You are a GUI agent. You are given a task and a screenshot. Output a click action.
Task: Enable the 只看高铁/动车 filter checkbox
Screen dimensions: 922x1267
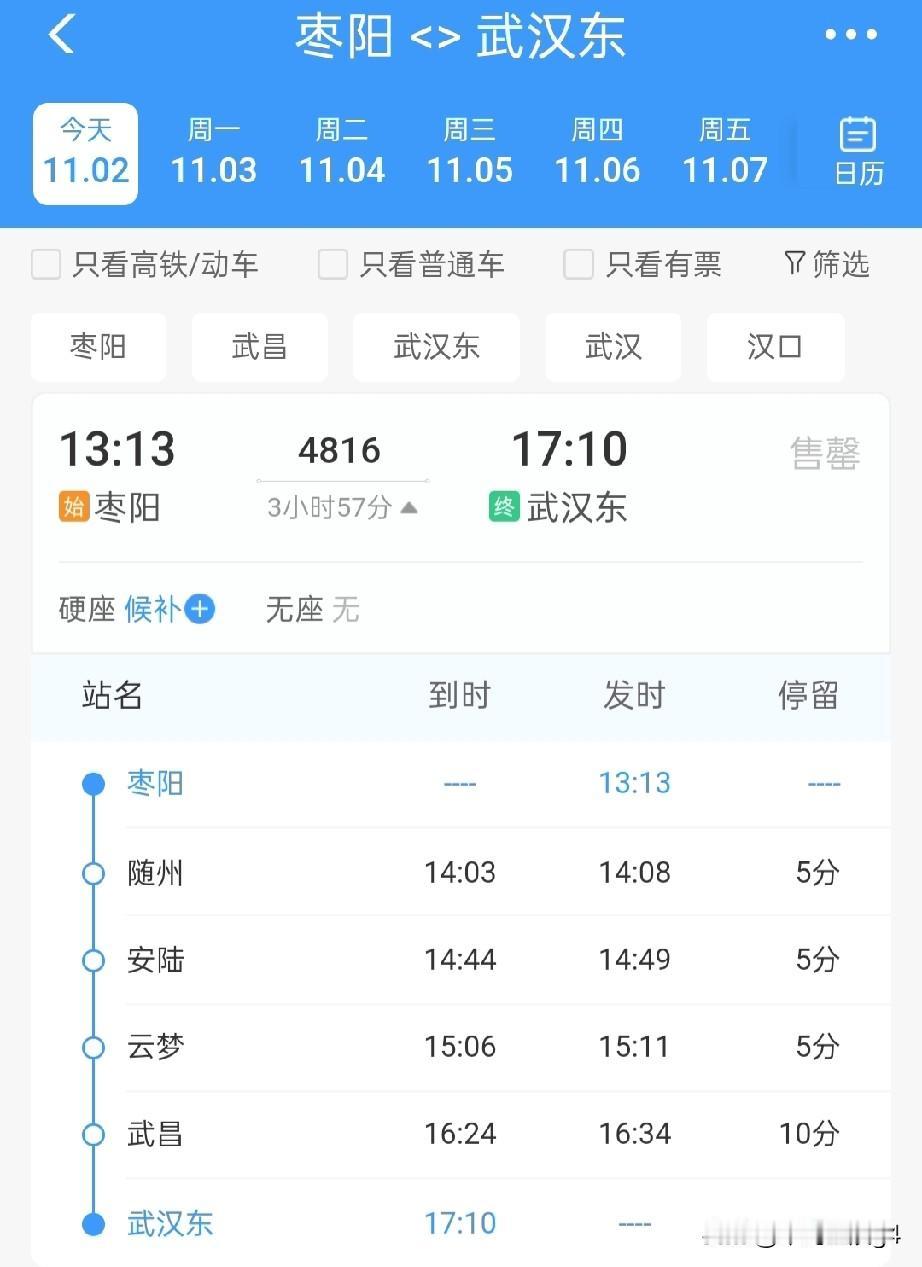click(46, 264)
